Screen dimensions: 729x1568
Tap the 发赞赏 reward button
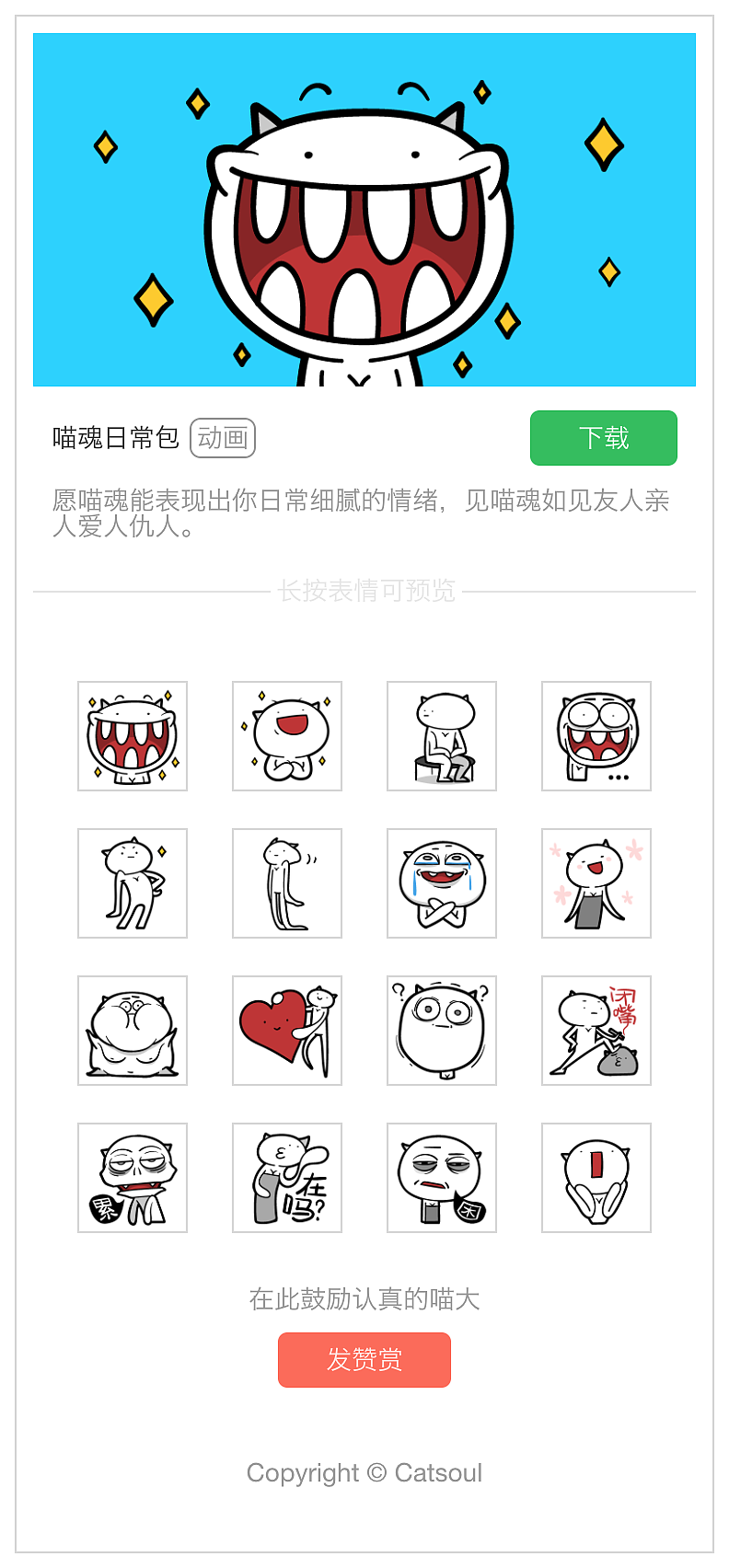coord(364,1359)
